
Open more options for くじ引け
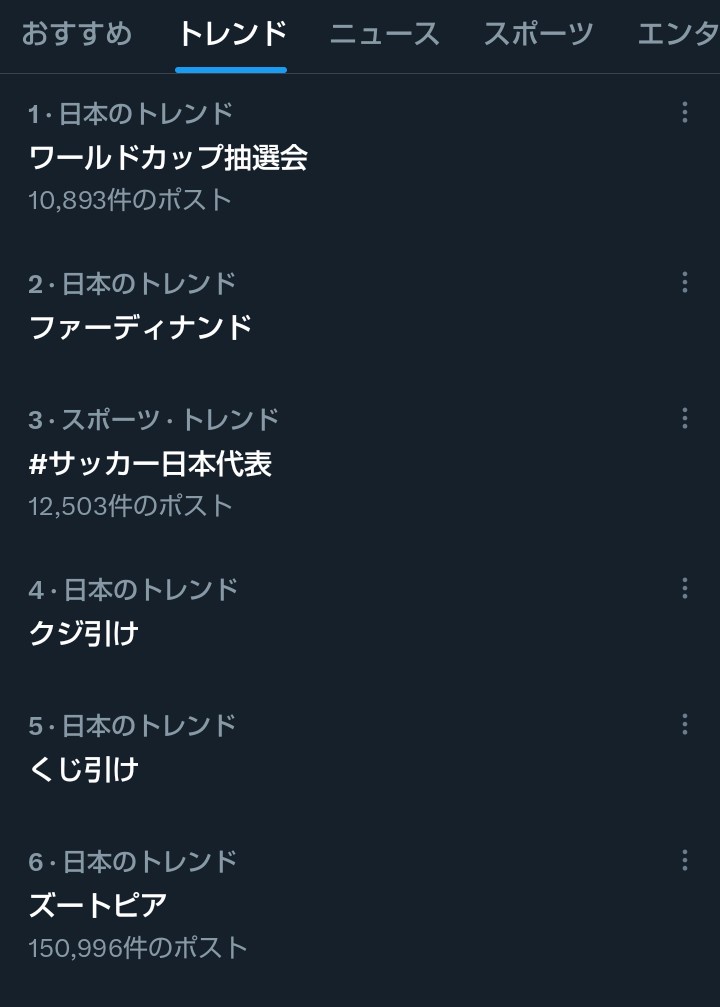pyautogui.click(x=685, y=724)
